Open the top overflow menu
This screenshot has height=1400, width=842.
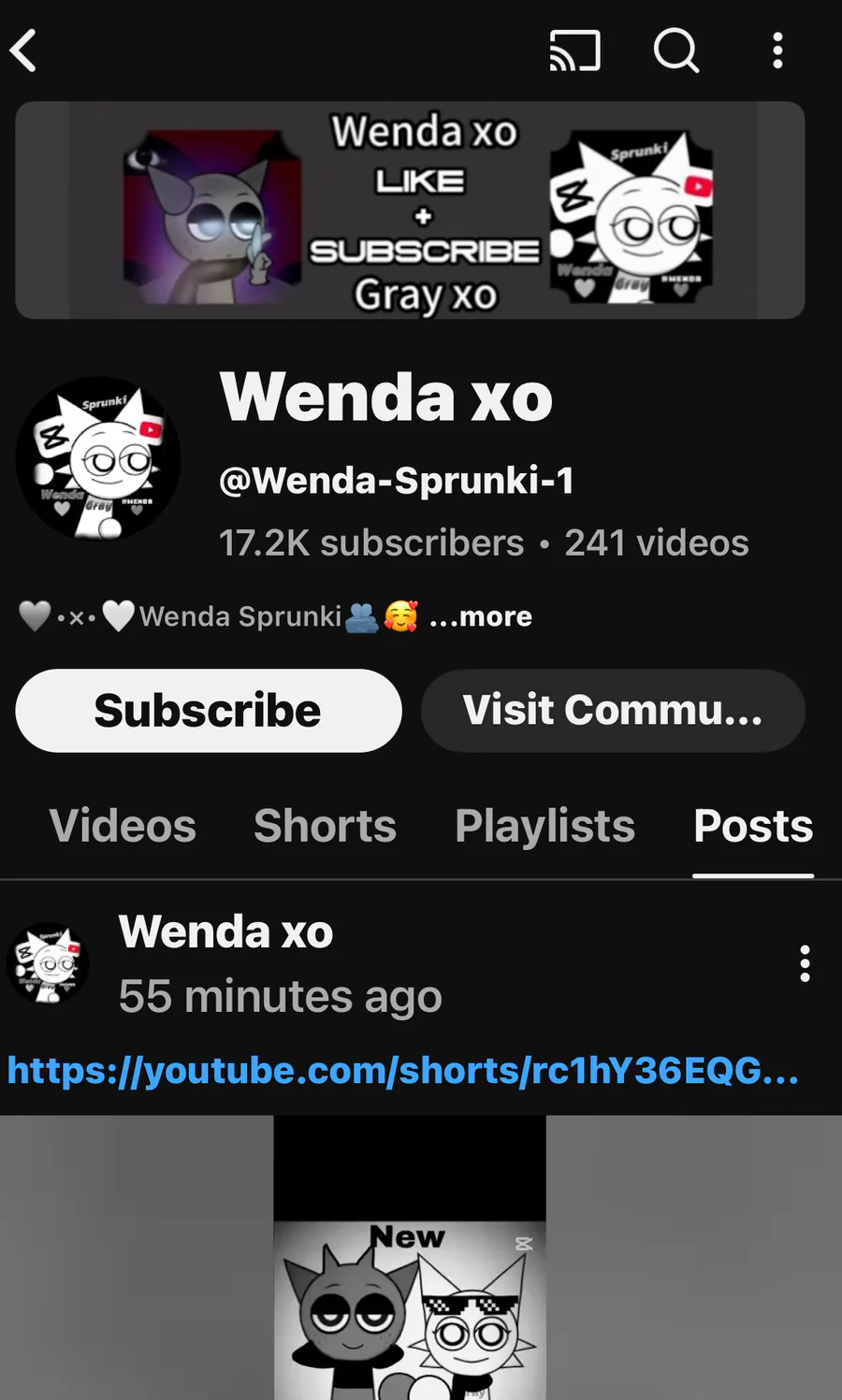(x=777, y=51)
